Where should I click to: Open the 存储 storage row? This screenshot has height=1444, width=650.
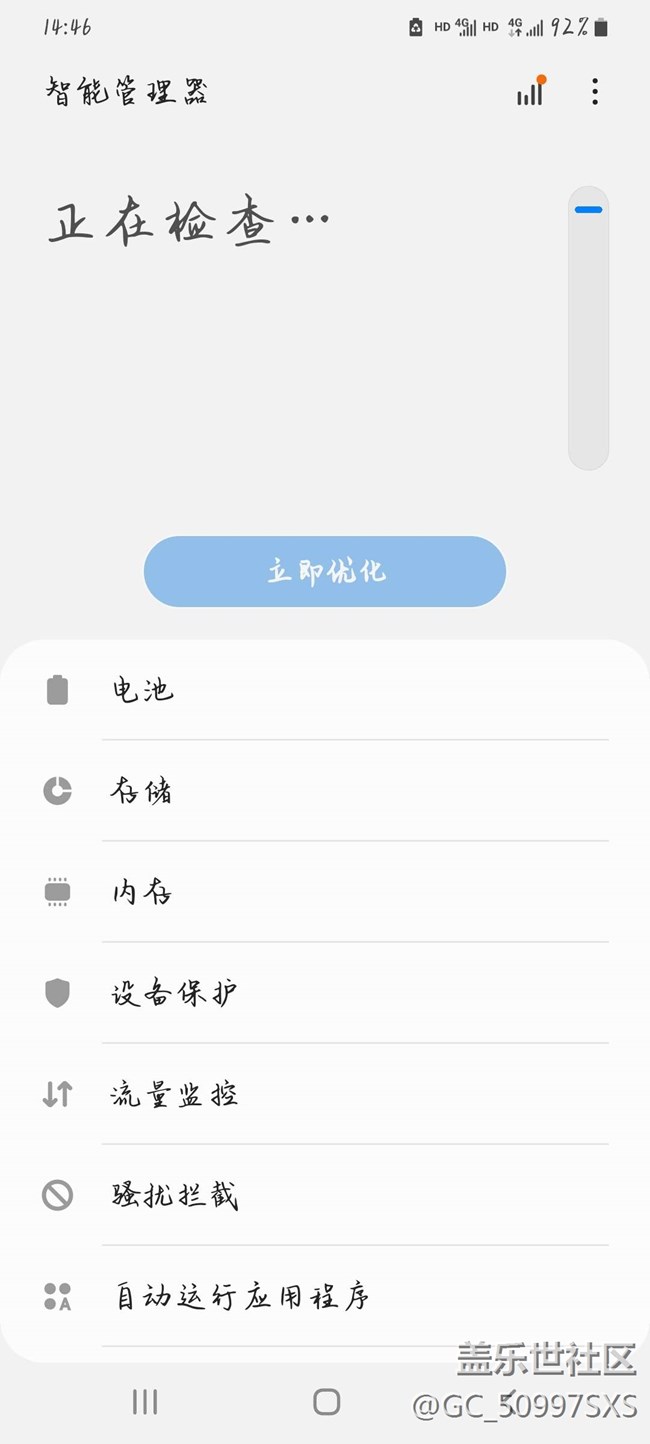(x=325, y=791)
